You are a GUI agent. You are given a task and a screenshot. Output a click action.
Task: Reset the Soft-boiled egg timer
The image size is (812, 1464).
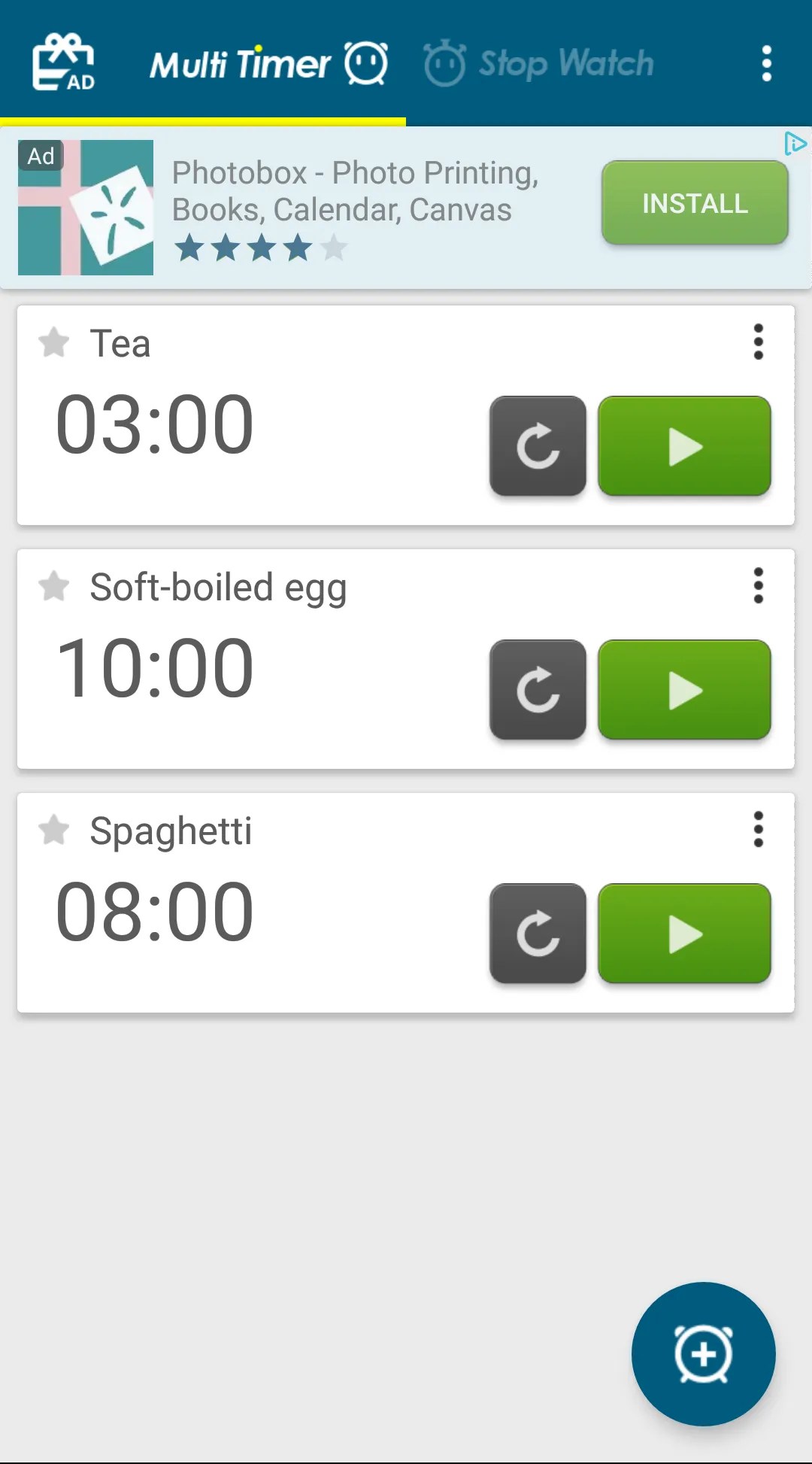[538, 690]
